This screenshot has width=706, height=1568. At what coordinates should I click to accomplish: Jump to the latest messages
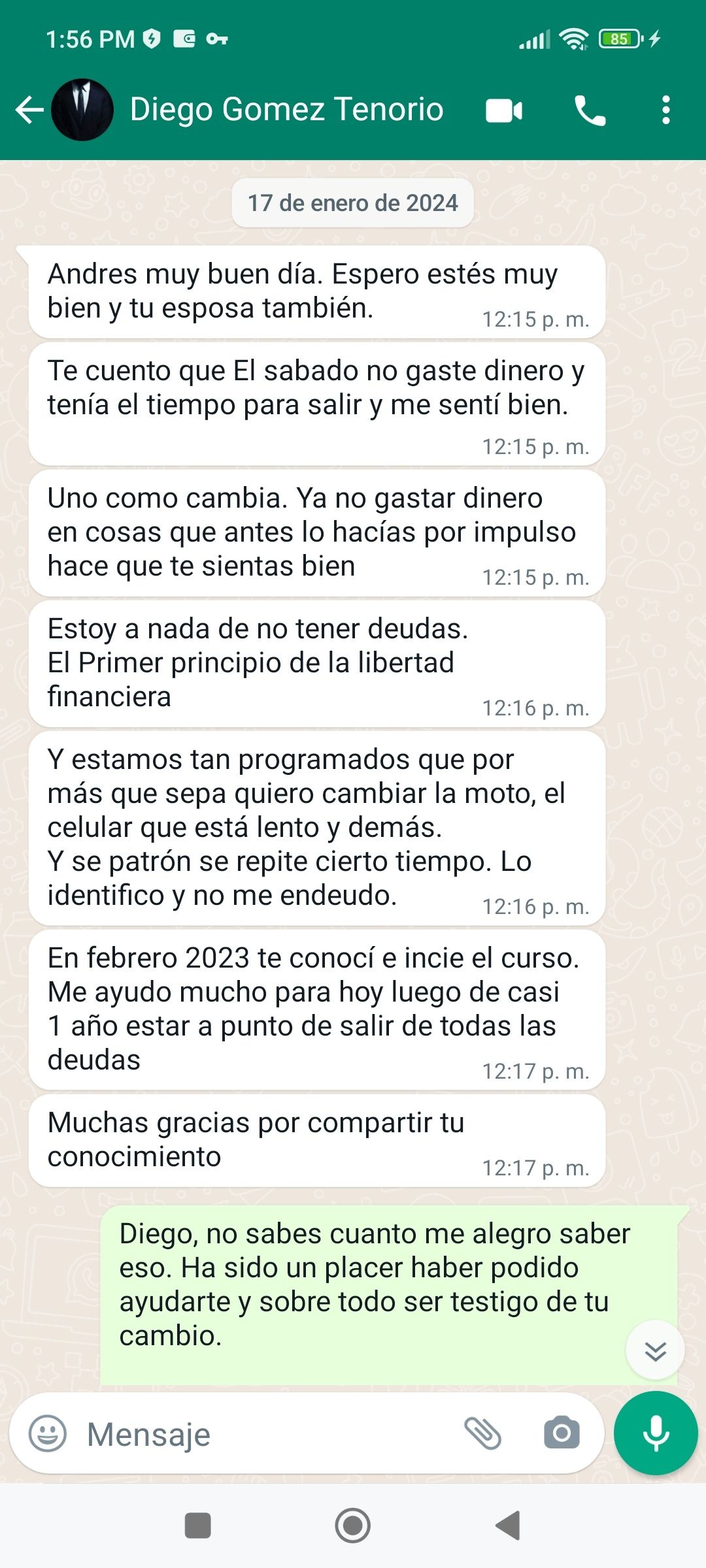coord(655,1350)
